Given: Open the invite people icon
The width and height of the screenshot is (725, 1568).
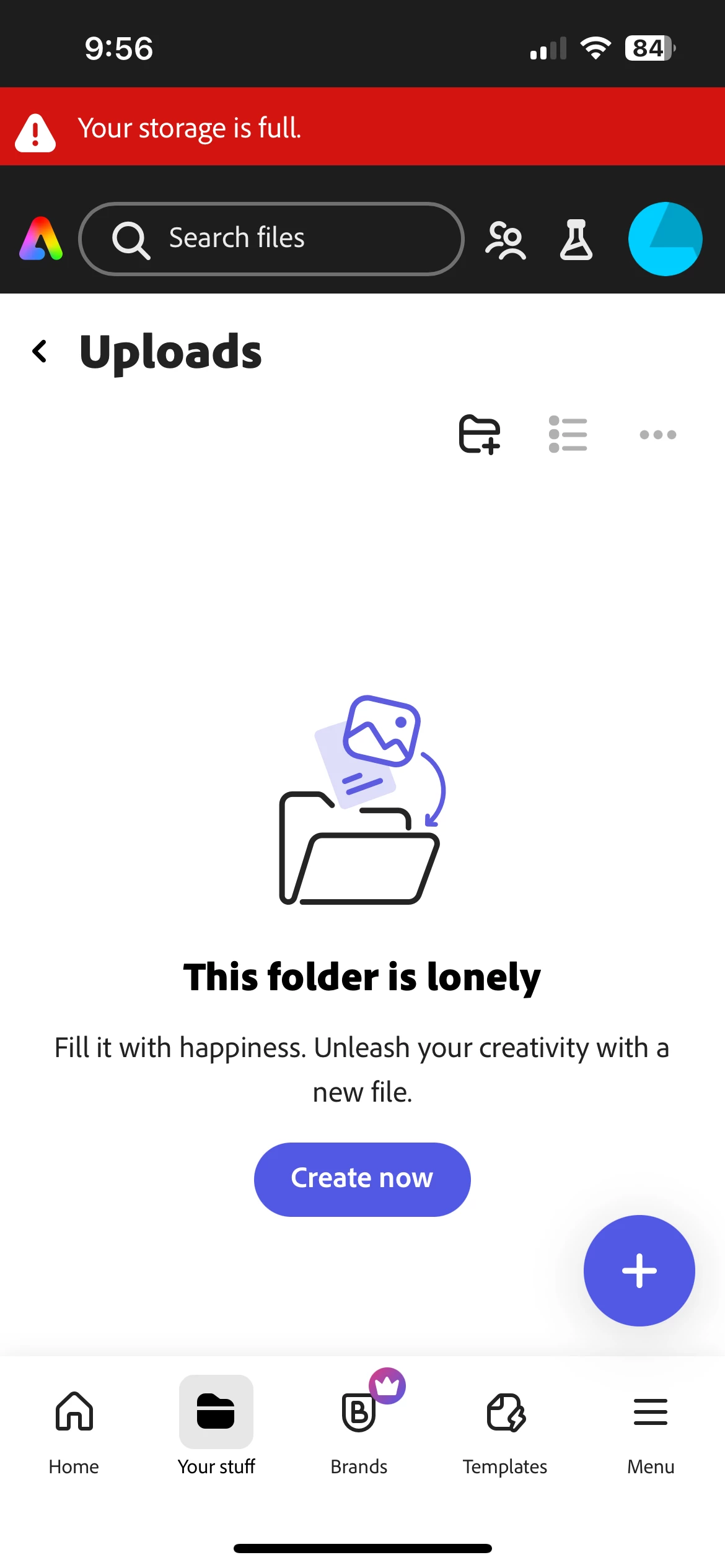Looking at the screenshot, I should click(x=506, y=240).
